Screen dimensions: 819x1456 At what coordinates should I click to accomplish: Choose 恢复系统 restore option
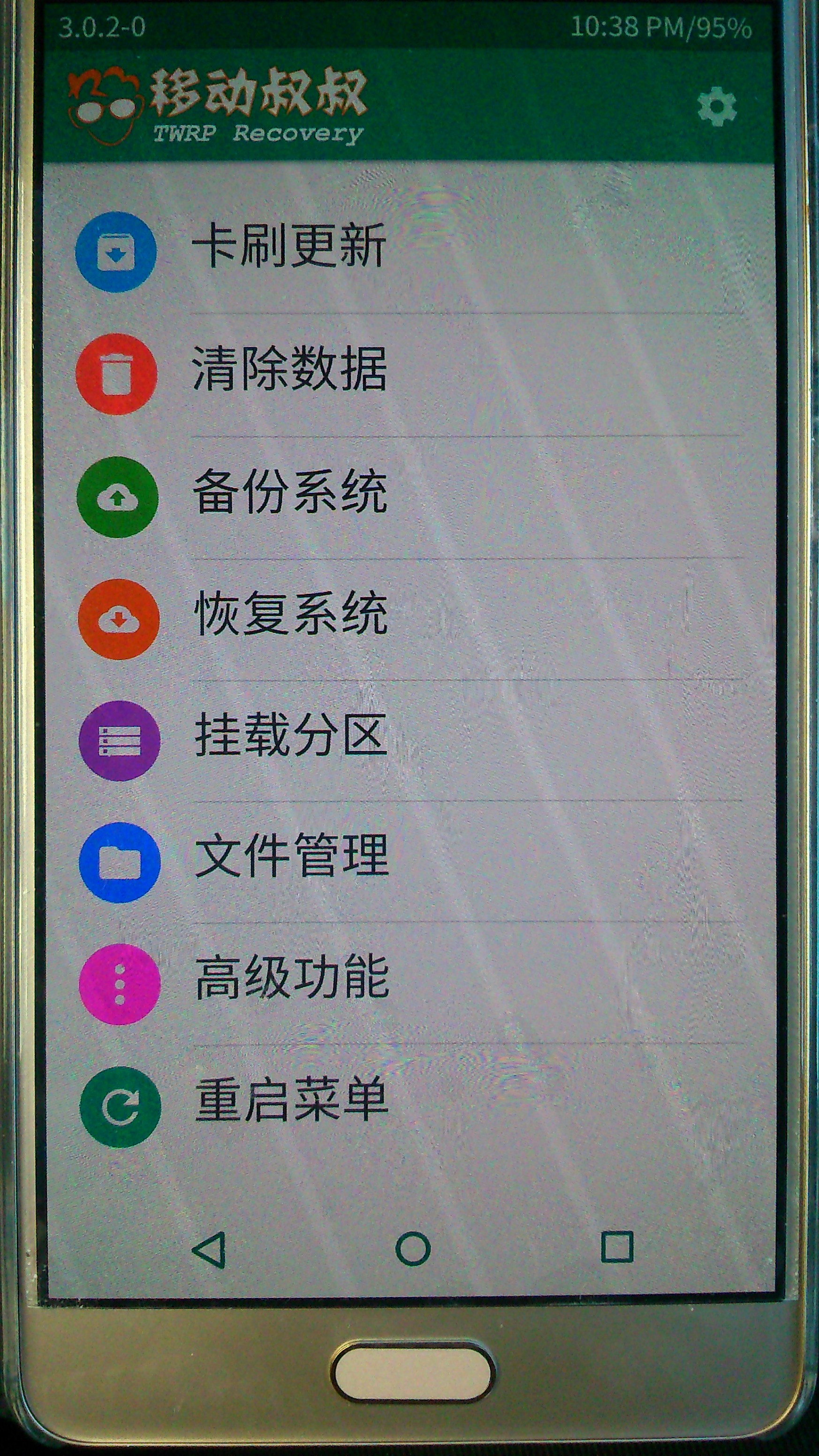(290, 615)
